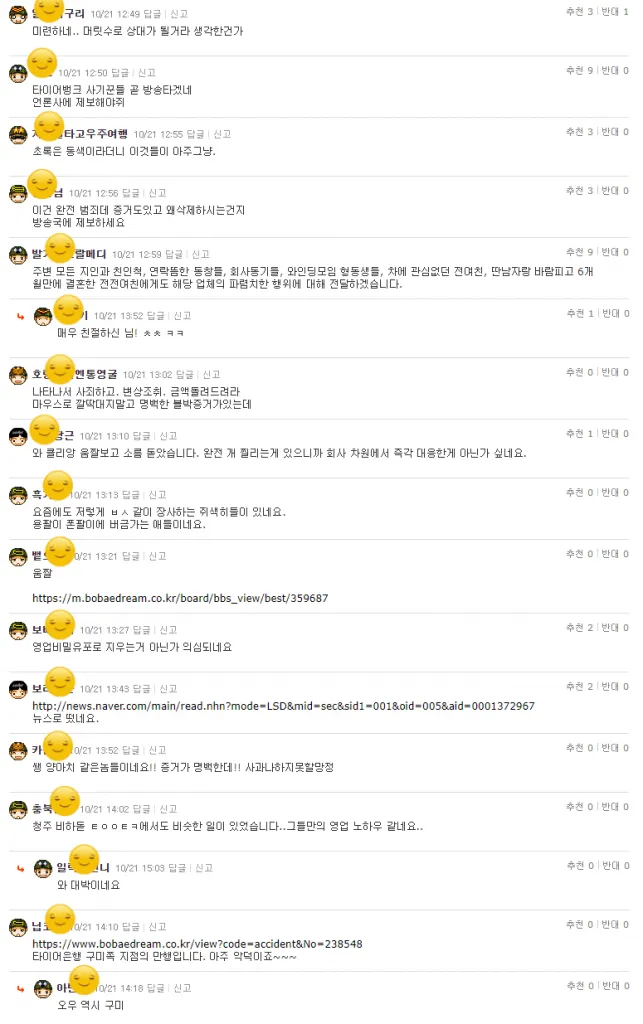Screen dimensions: 643x1024
Task: Reply to the 15:03 comment
Action: pyautogui.click(x=176, y=868)
